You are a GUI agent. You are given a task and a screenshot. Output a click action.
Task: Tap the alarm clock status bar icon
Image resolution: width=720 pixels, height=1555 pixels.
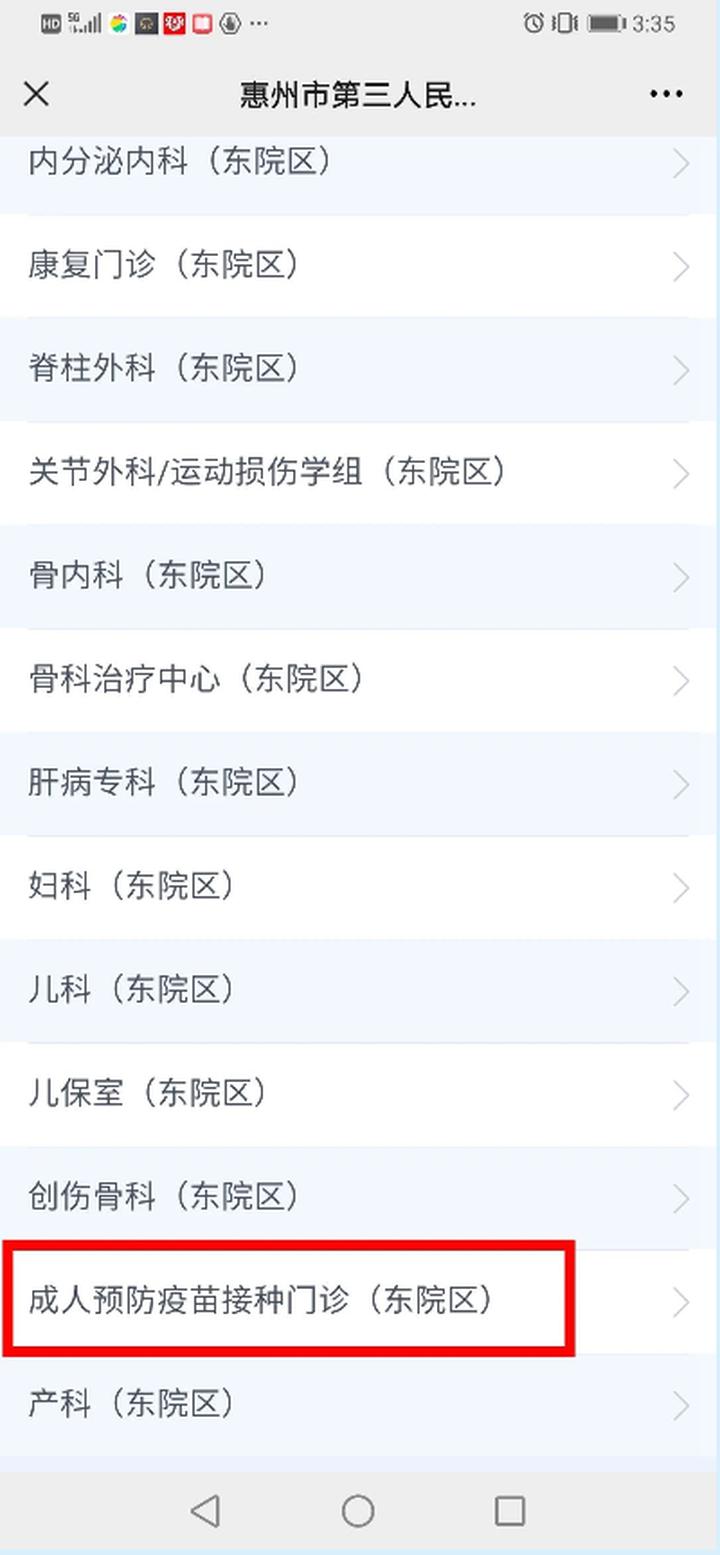pos(533,23)
